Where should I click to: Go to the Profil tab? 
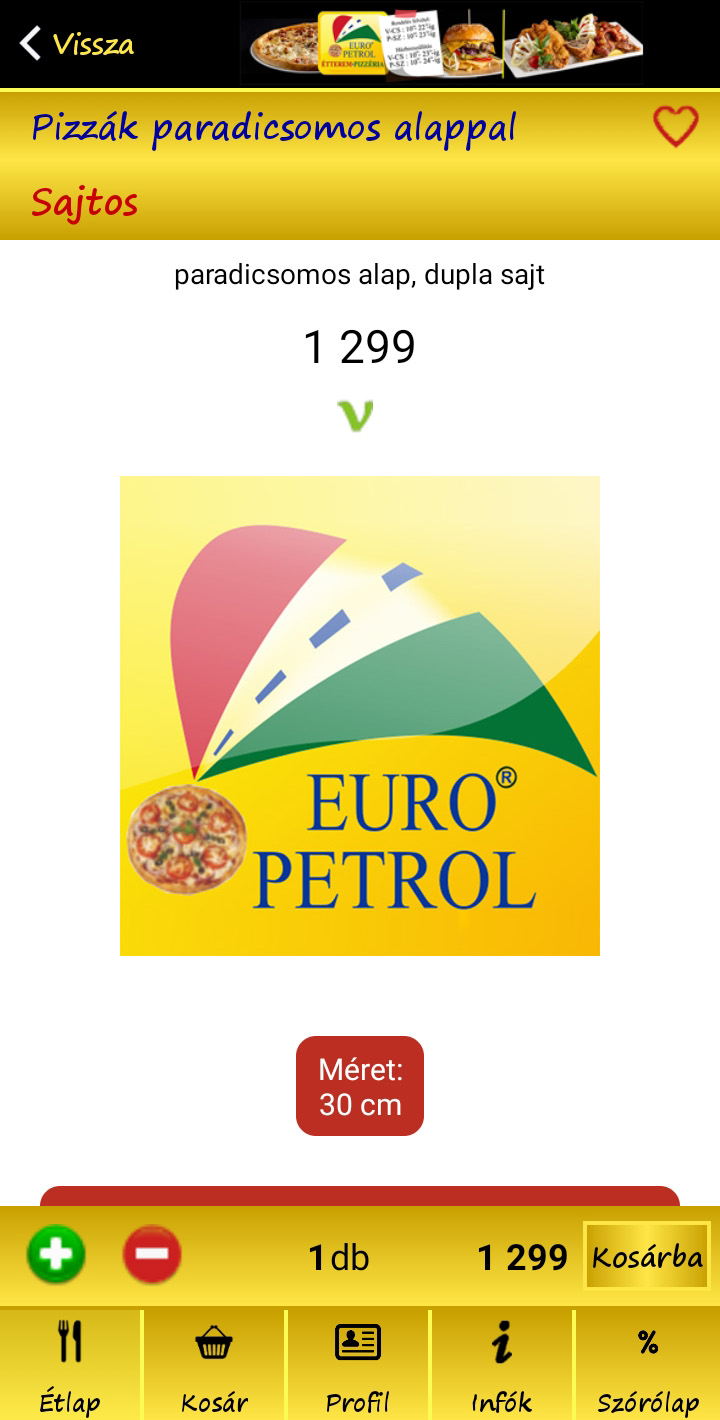pyautogui.click(x=358, y=1364)
